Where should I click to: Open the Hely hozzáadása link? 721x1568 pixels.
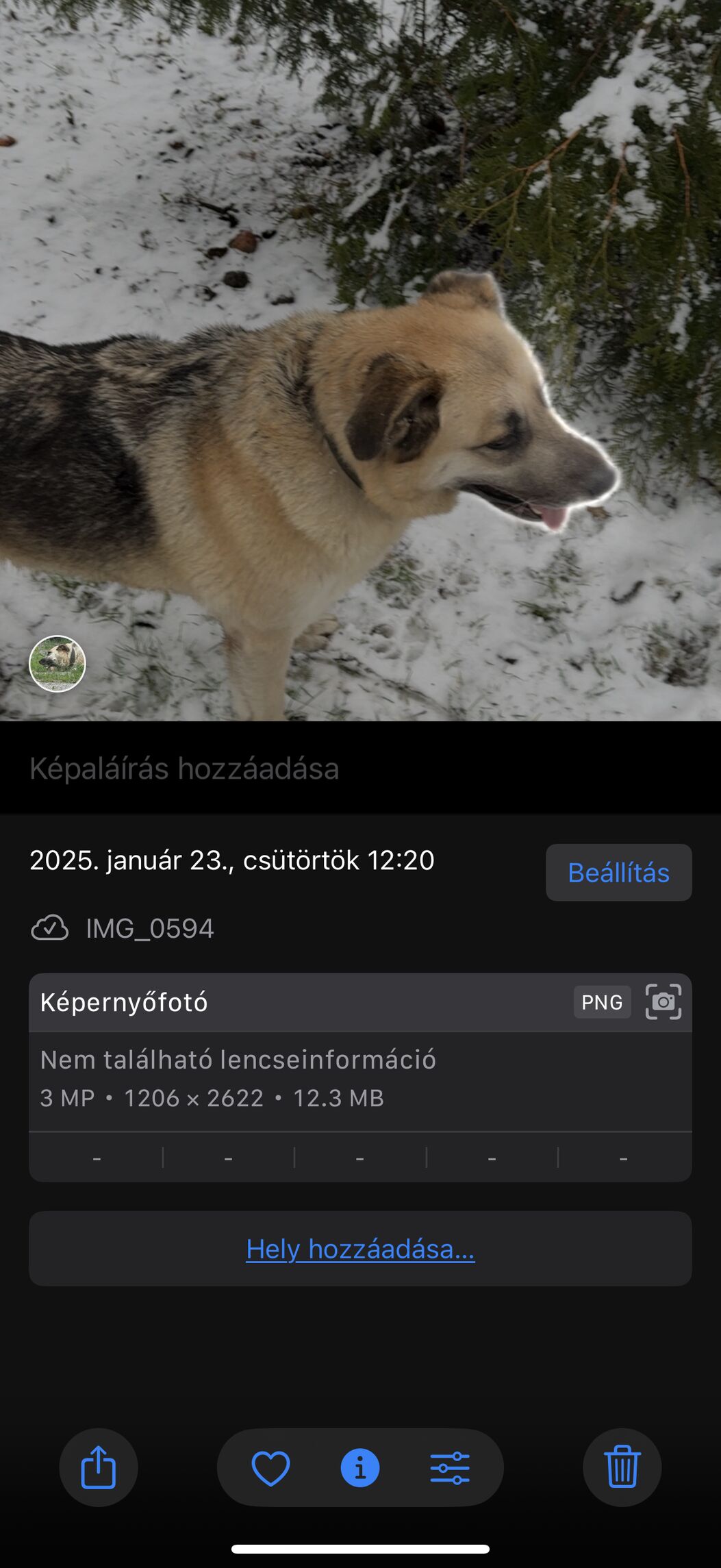click(x=360, y=1248)
